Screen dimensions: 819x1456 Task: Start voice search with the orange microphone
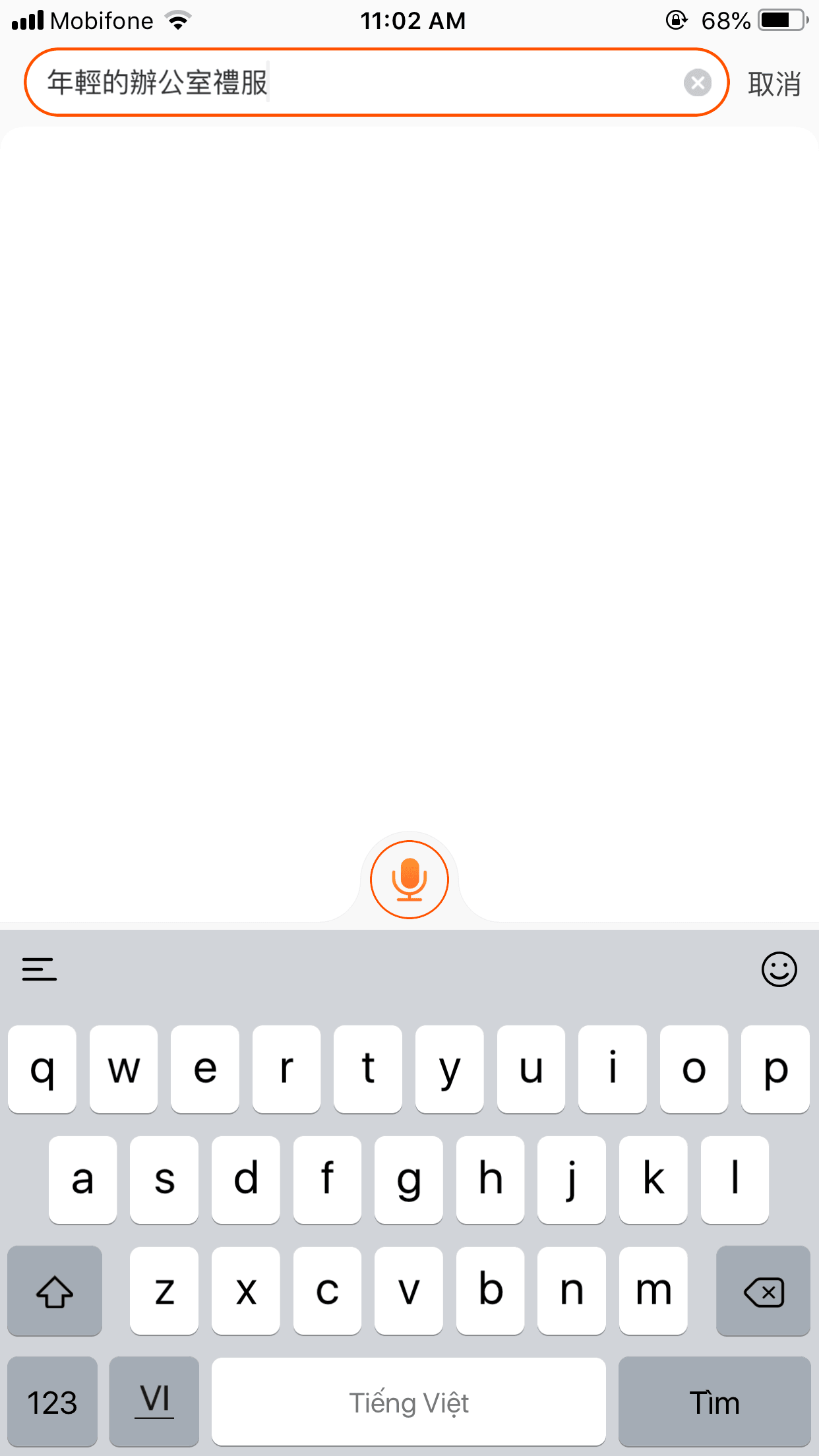[x=409, y=880]
